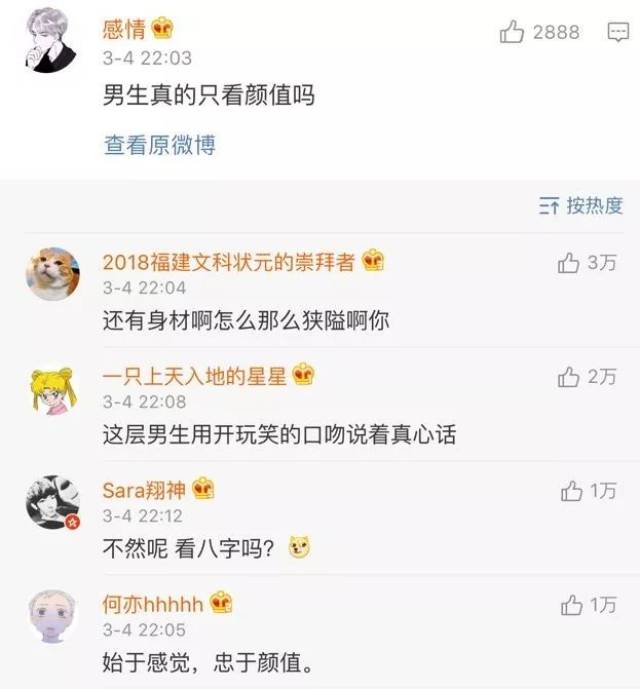Open 感情's profile avatar
The image size is (640, 689).
tap(52, 41)
